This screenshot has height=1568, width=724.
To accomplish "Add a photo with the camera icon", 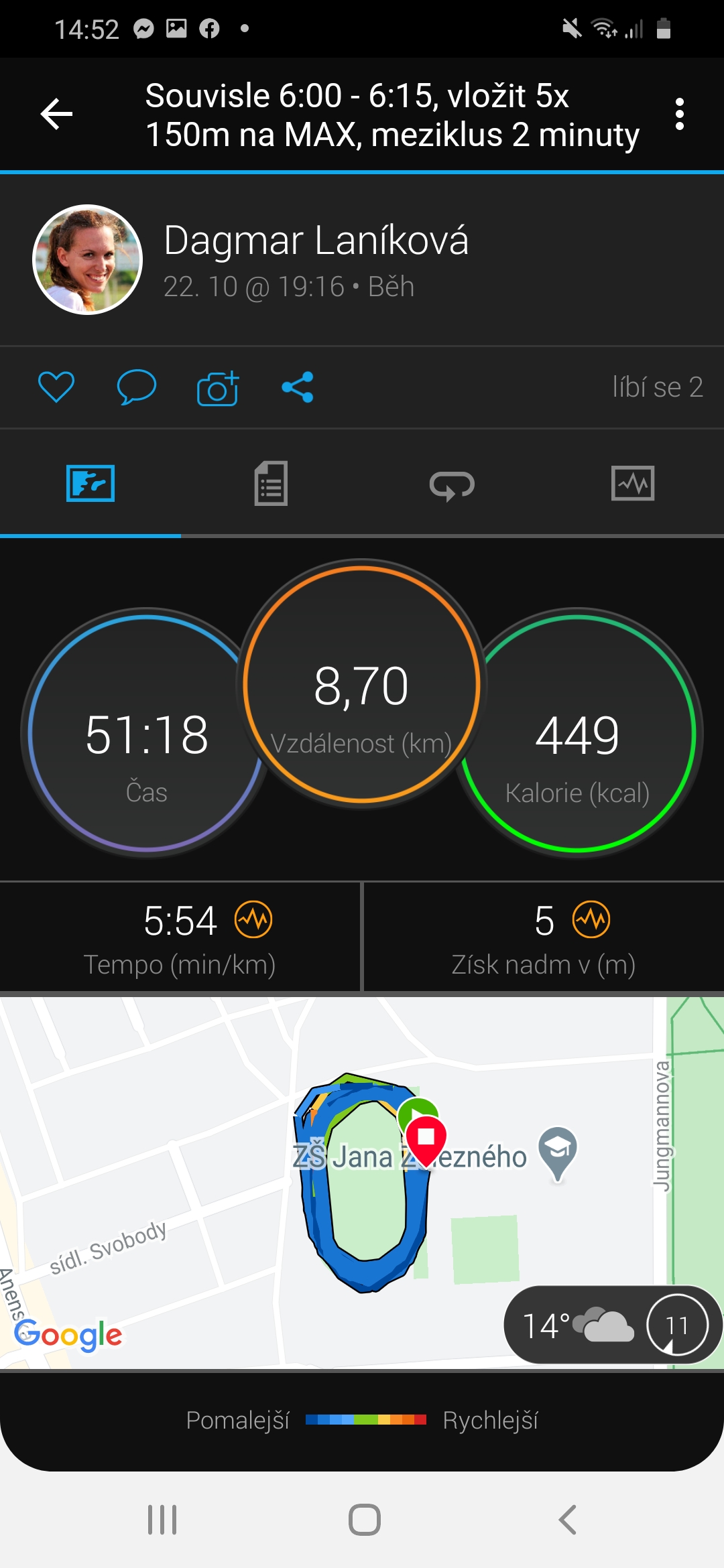I will coord(218,387).
